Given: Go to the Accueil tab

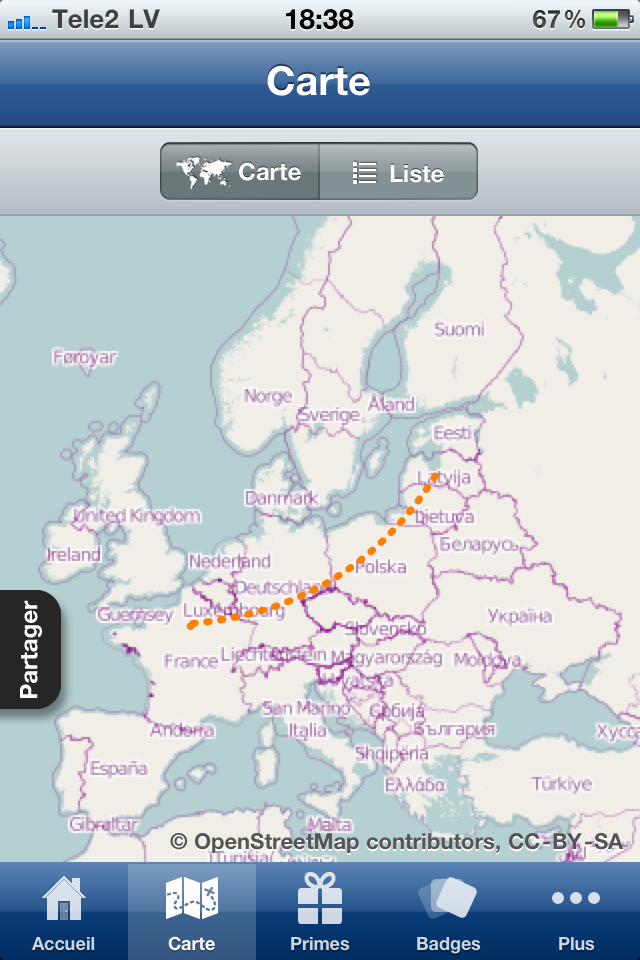Looking at the screenshot, I should [63, 912].
